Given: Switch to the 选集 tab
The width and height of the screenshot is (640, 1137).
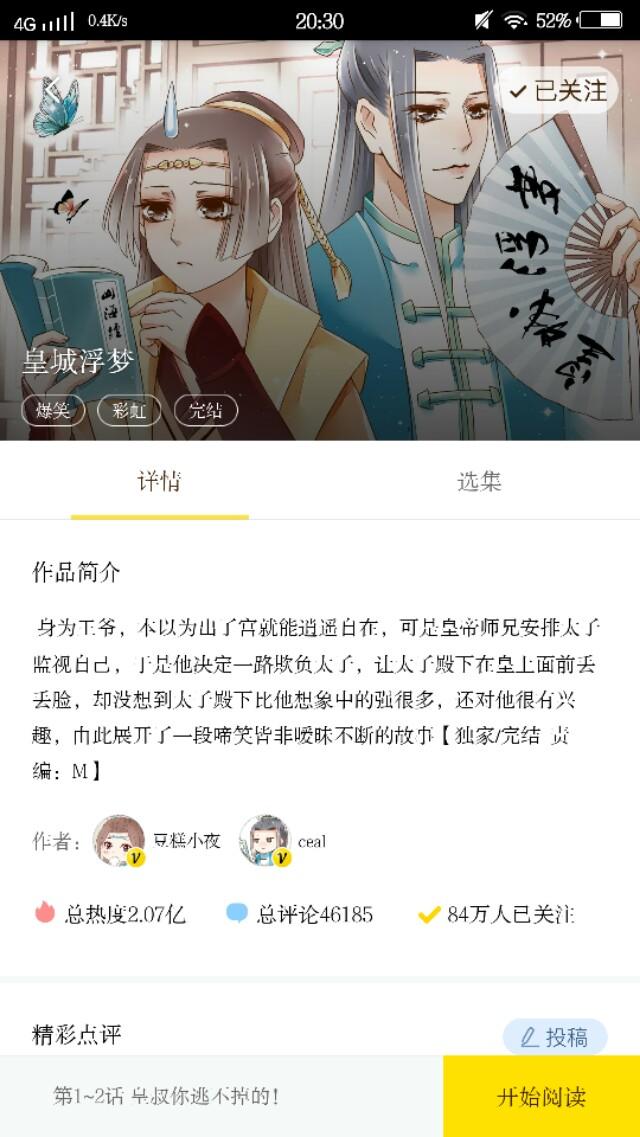Looking at the screenshot, I should tap(479, 482).
